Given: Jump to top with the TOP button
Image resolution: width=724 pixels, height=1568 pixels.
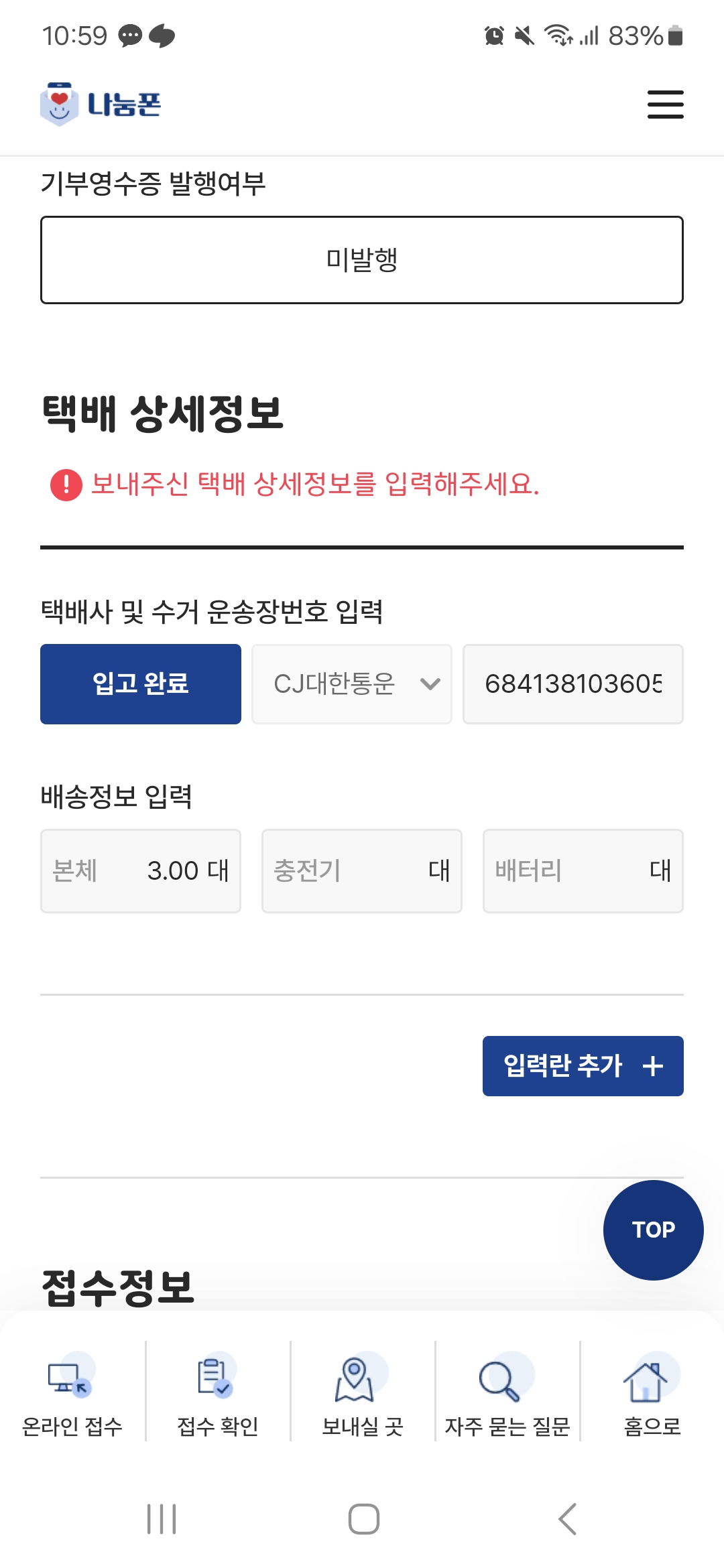Looking at the screenshot, I should pyautogui.click(x=653, y=1230).
